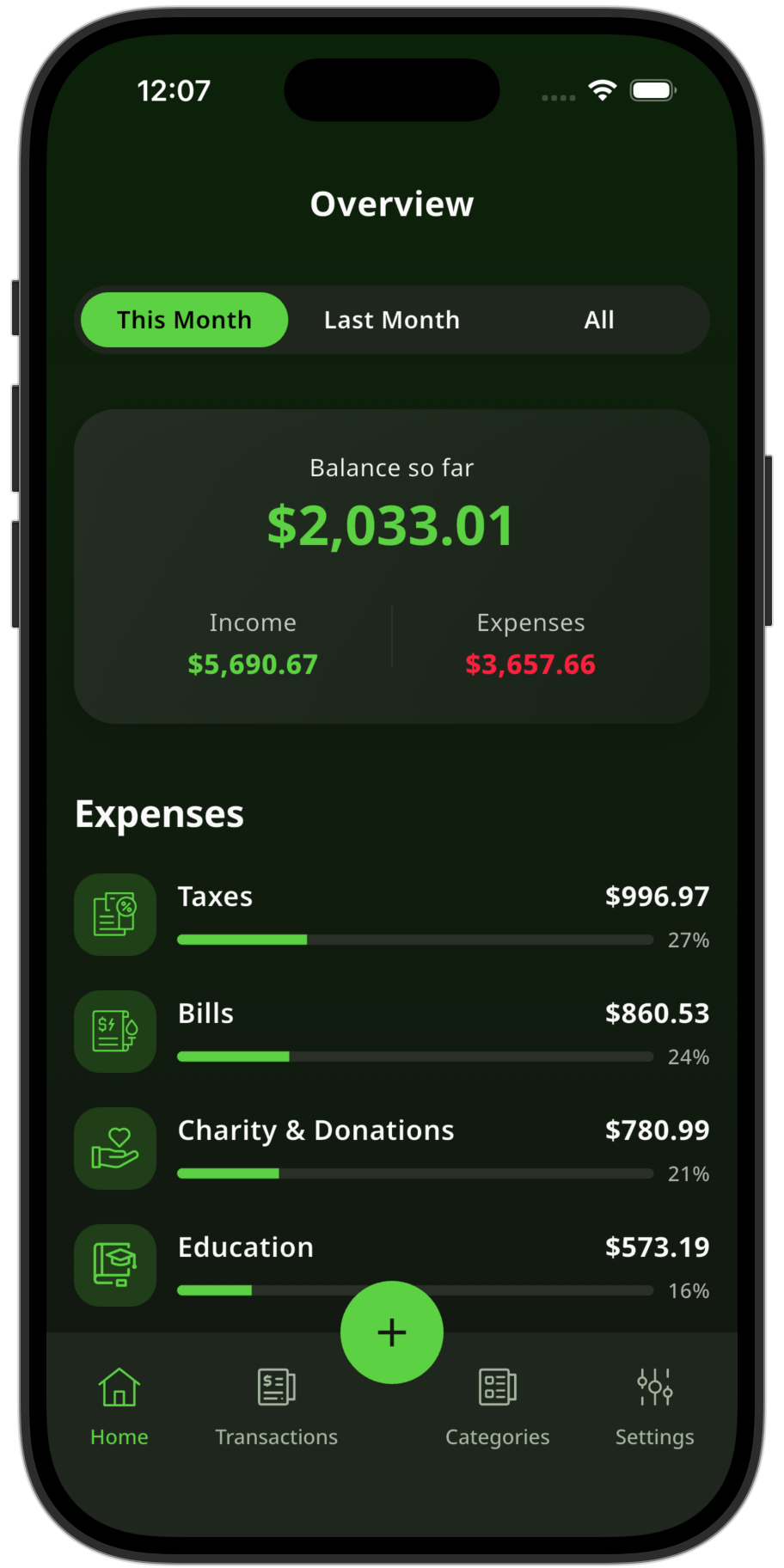This screenshot has height=1568, width=784.
Task: Select the This Month filter
Action: [183, 319]
